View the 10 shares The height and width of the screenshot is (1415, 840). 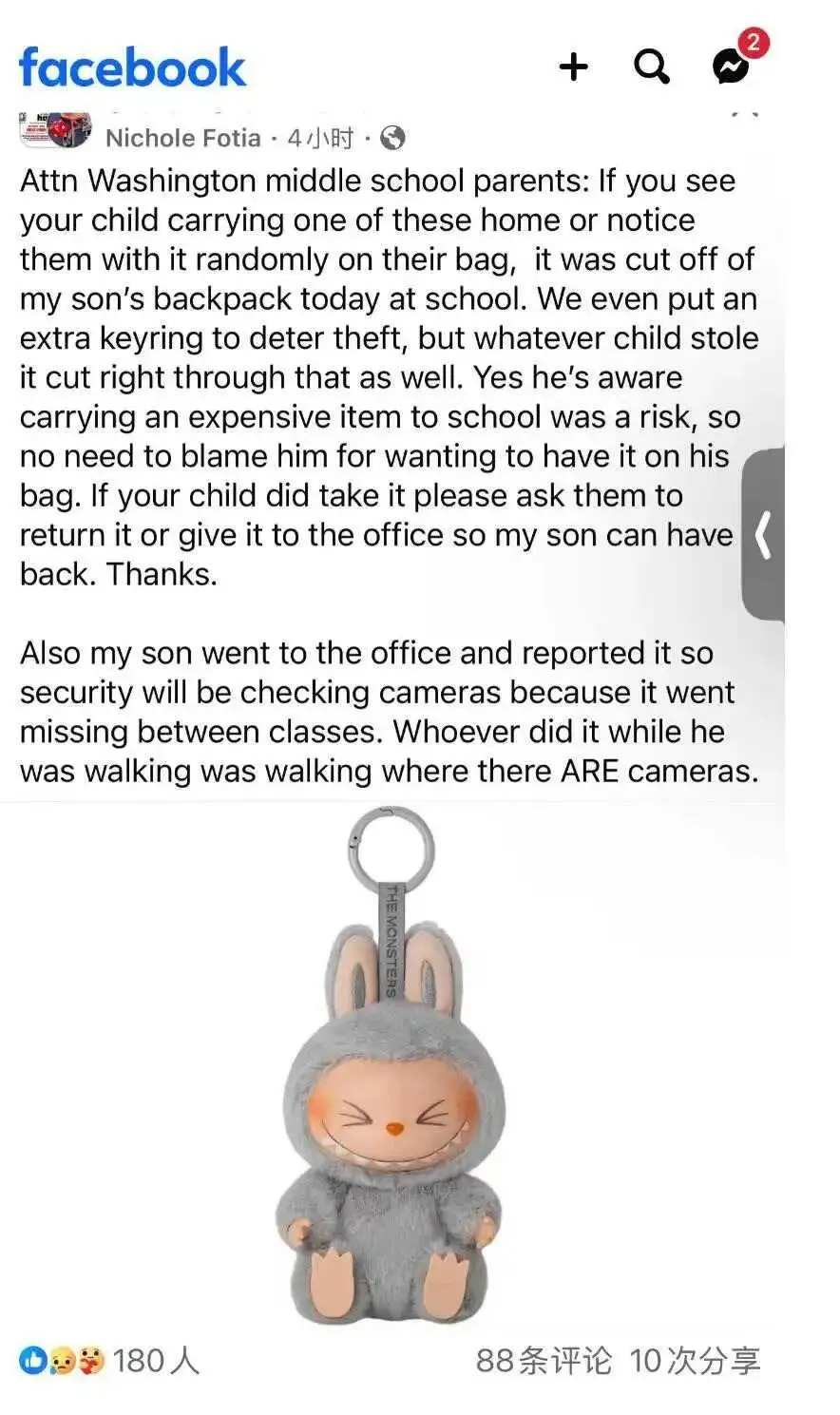coord(695,1361)
